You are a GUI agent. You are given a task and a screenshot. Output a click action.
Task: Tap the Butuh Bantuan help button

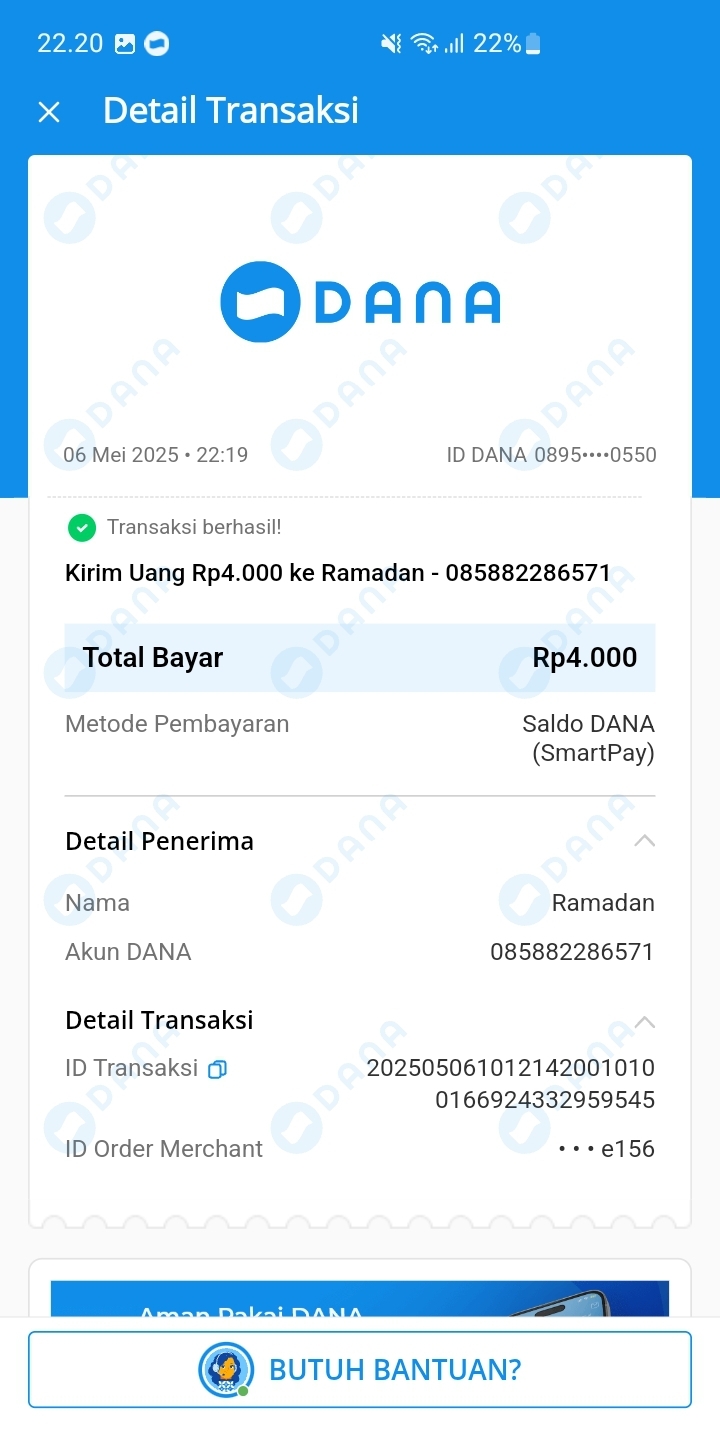360,1369
